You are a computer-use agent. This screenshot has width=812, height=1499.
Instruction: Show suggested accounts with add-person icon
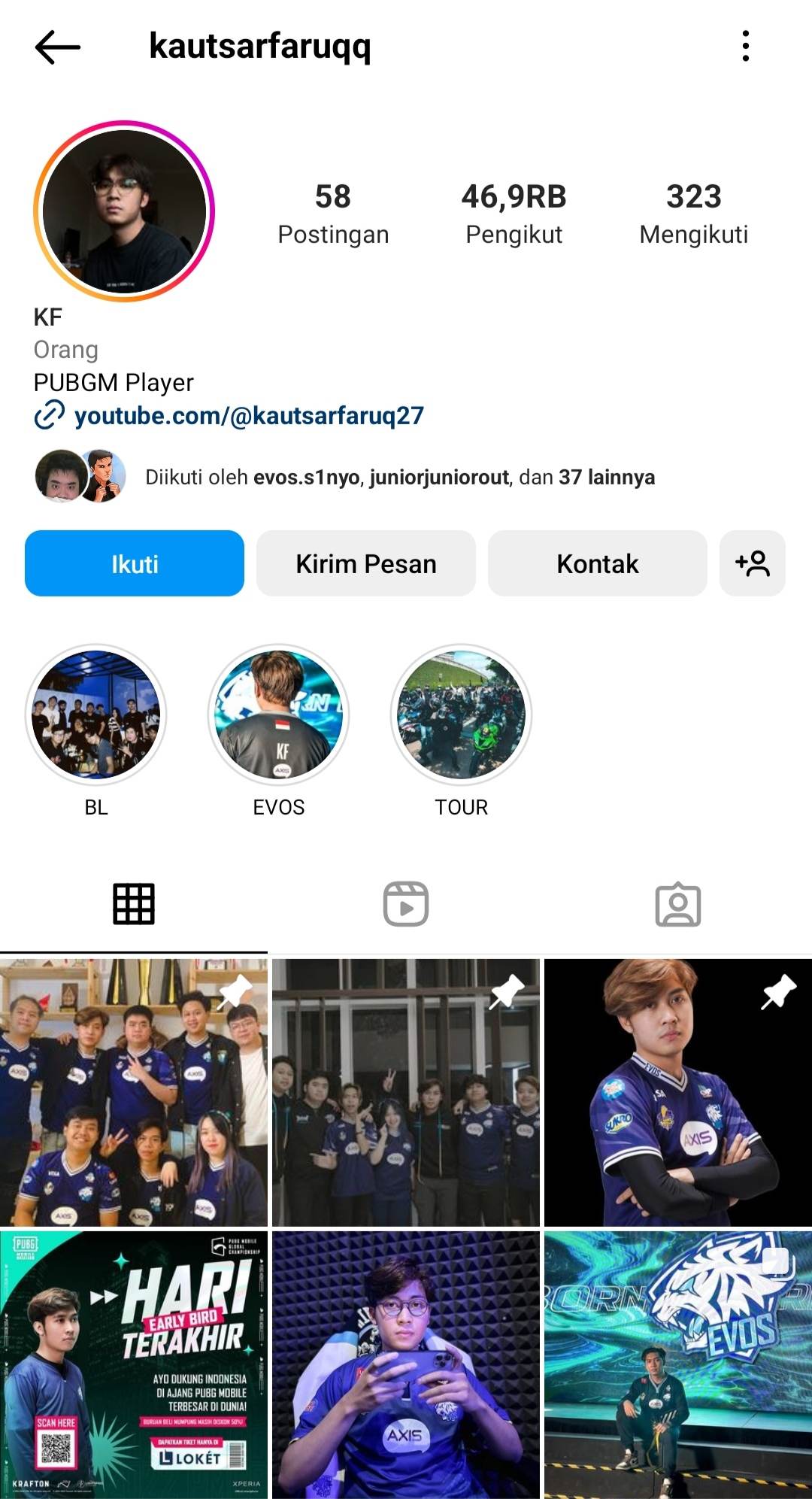[752, 563]
